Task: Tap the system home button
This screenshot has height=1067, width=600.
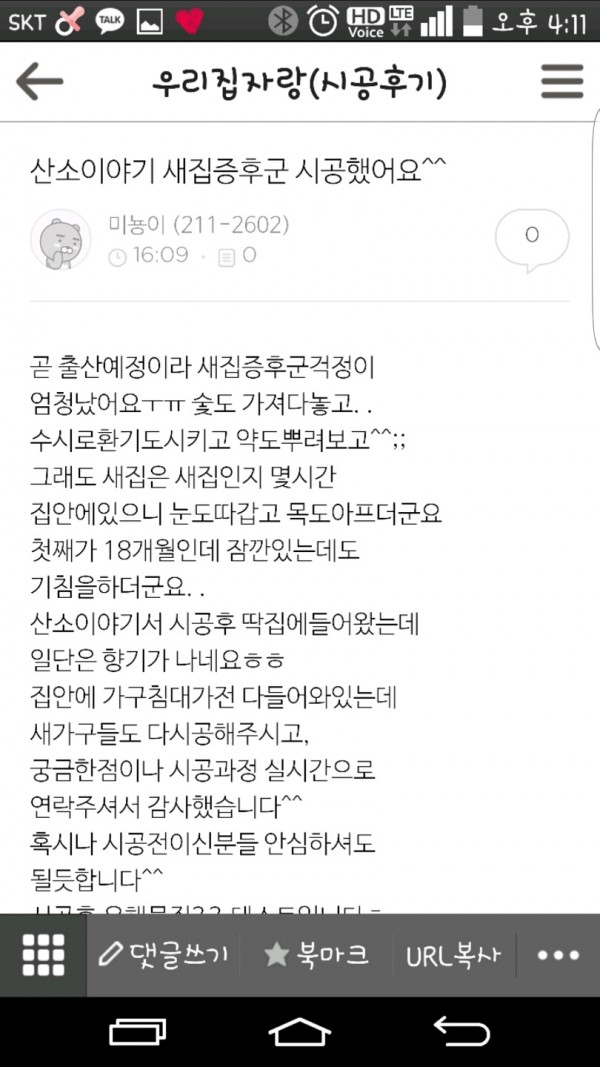Action: 300,1031
